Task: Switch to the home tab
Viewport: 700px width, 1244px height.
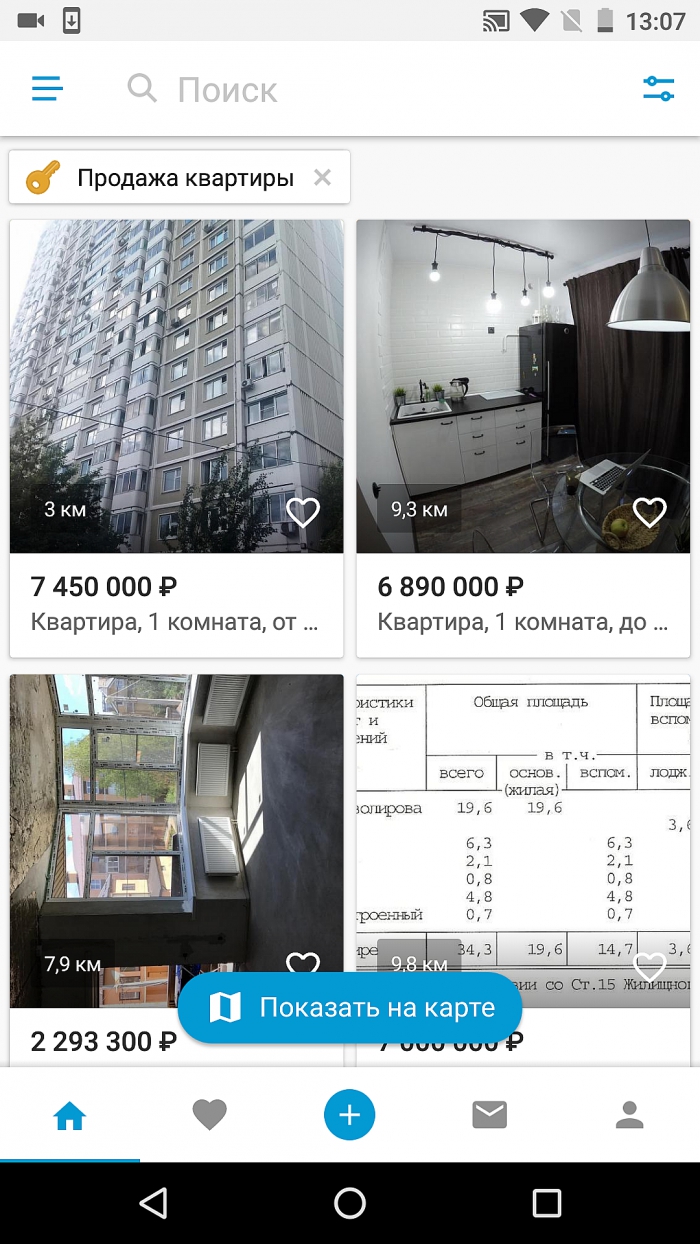Action: tap(70, 1115)
